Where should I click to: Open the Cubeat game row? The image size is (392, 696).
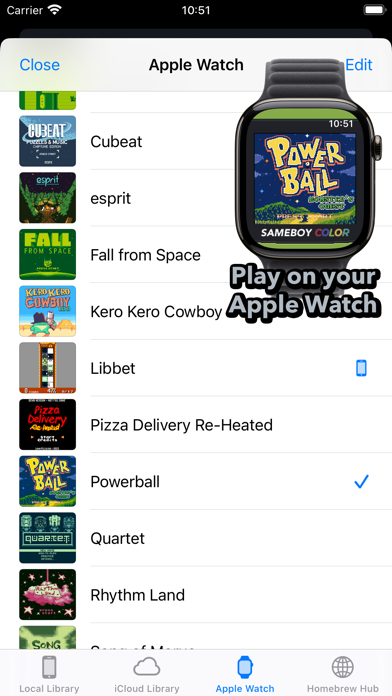pyautogui.click(x=196, y=142)
